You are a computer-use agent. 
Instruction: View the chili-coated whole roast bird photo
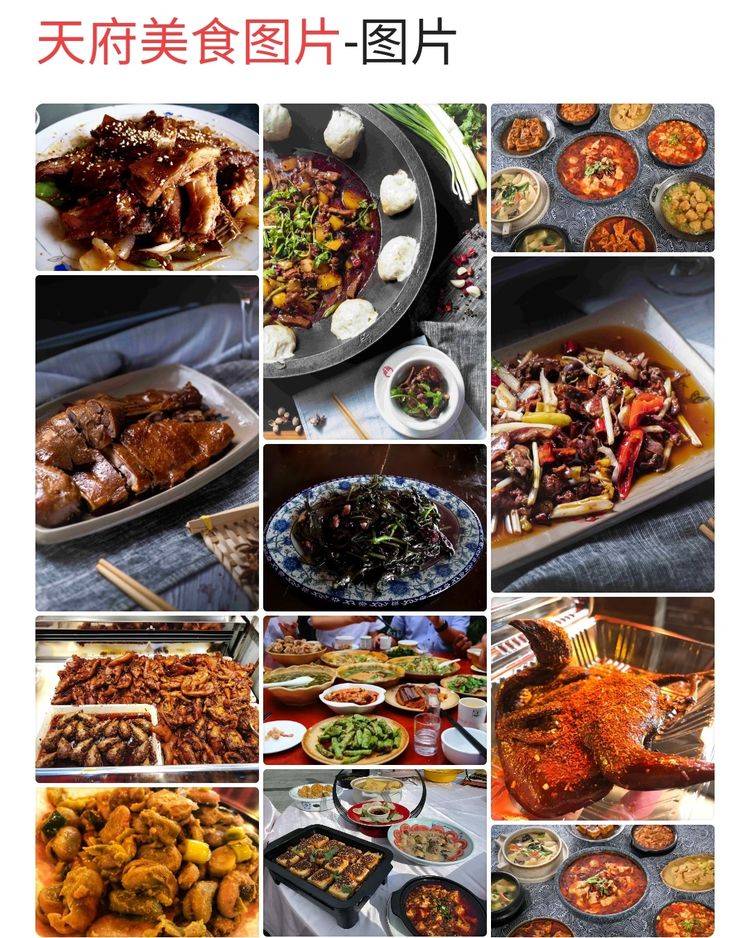pyautogui.click(x=602, y=708)
